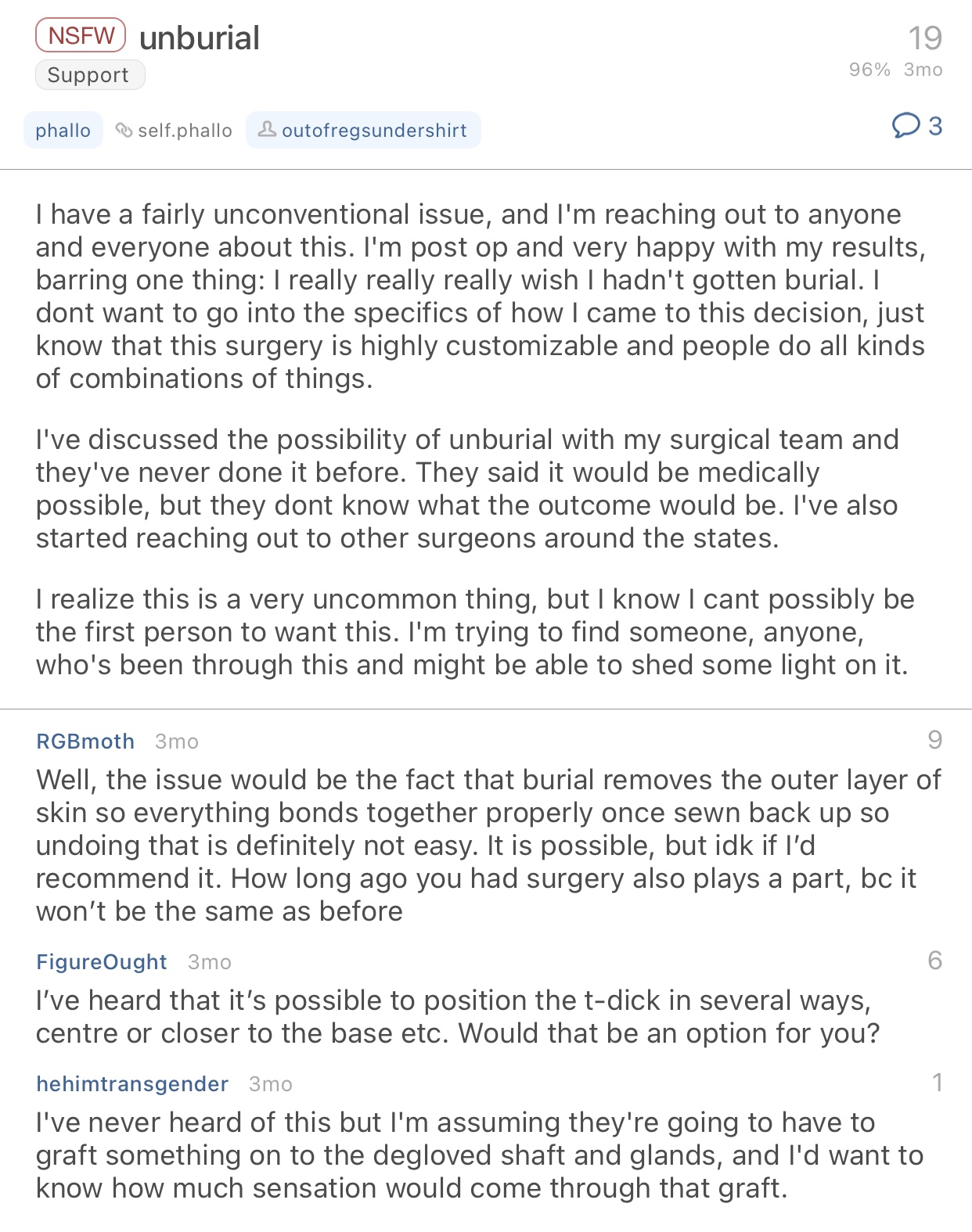The image size is (972, 1232).
Task: View hehimtransgender's profile
Action: coord(132,1083)
